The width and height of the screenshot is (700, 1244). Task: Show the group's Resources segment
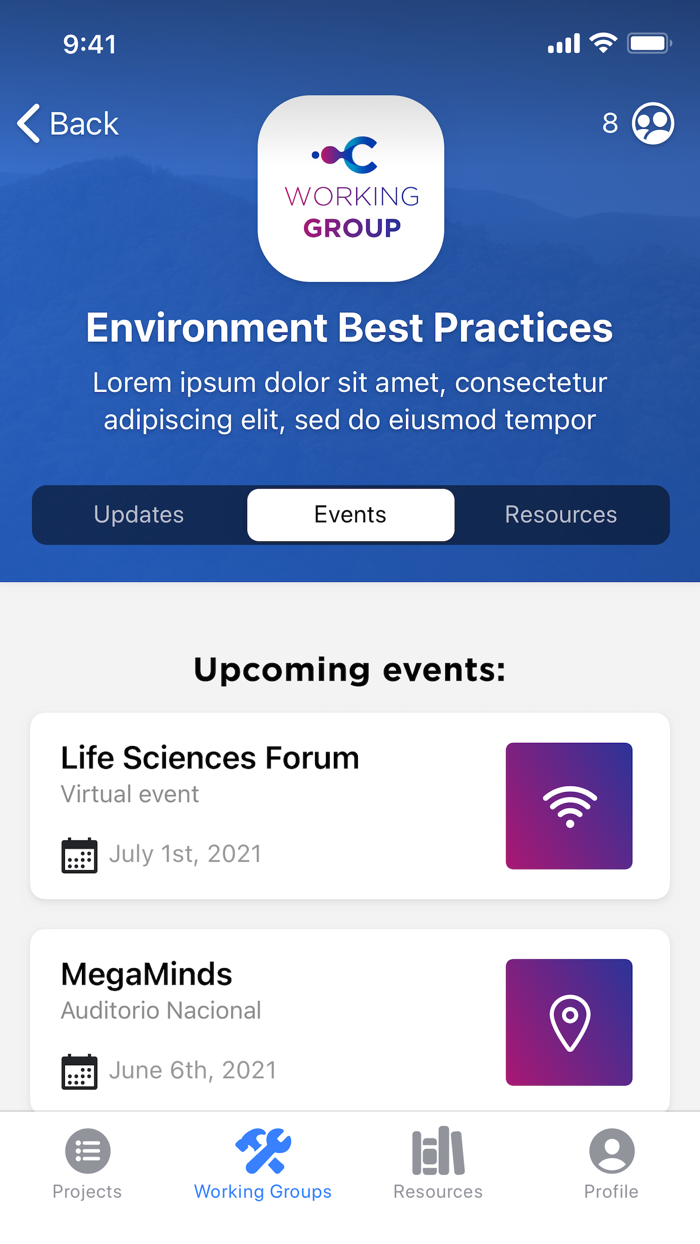(x=560, y=515)
